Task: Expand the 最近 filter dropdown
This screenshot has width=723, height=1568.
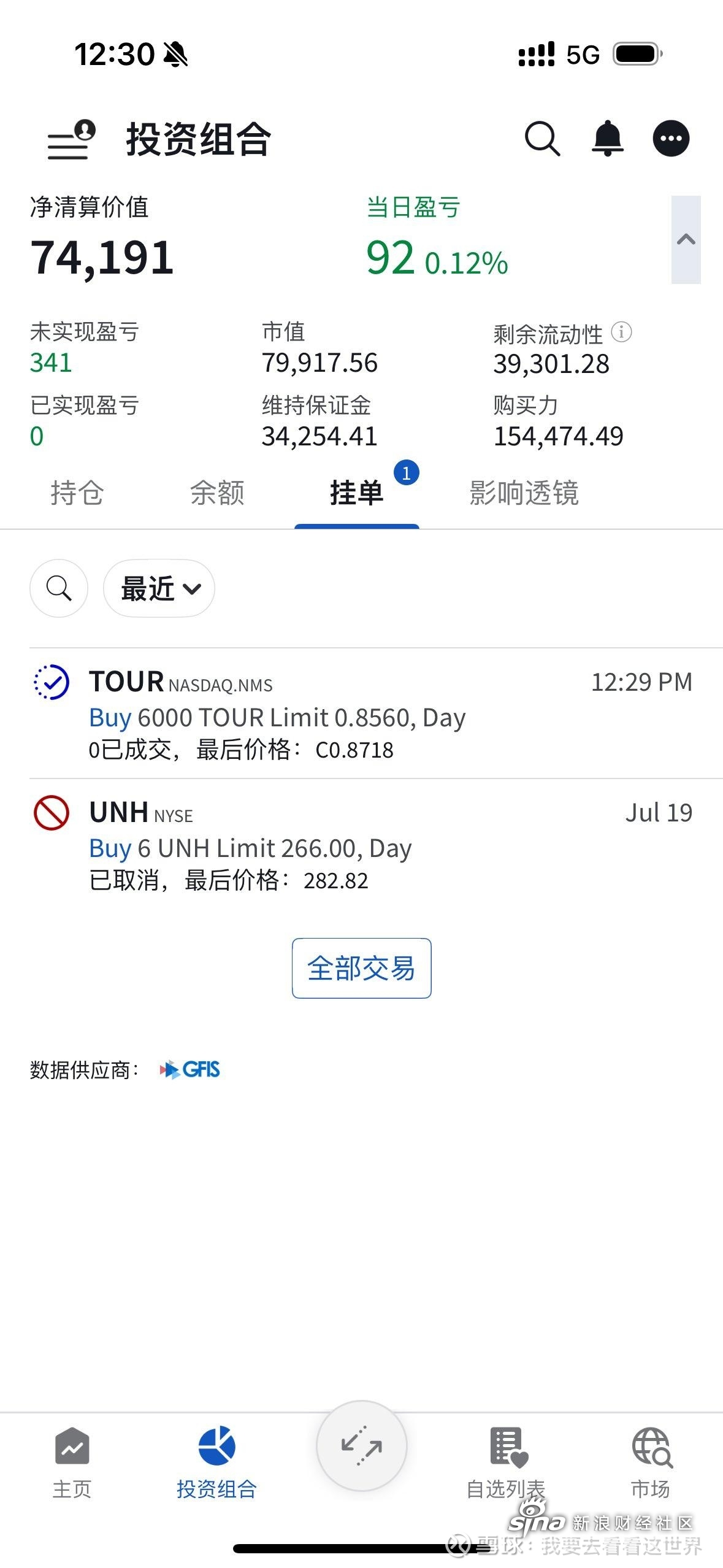Action: point(159,588)
